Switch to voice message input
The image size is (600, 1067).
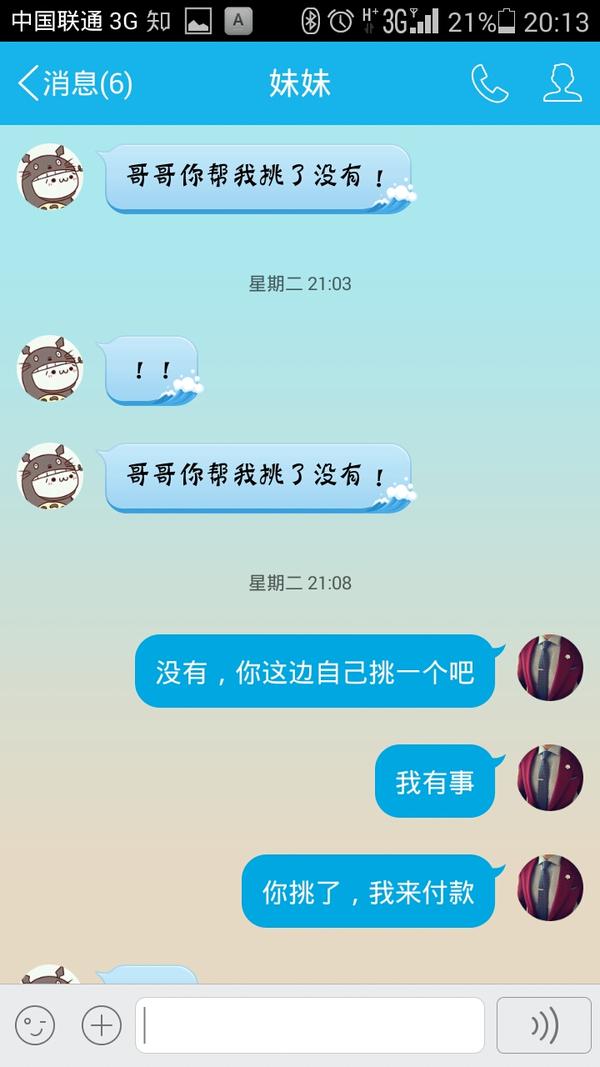point(544,1025)
